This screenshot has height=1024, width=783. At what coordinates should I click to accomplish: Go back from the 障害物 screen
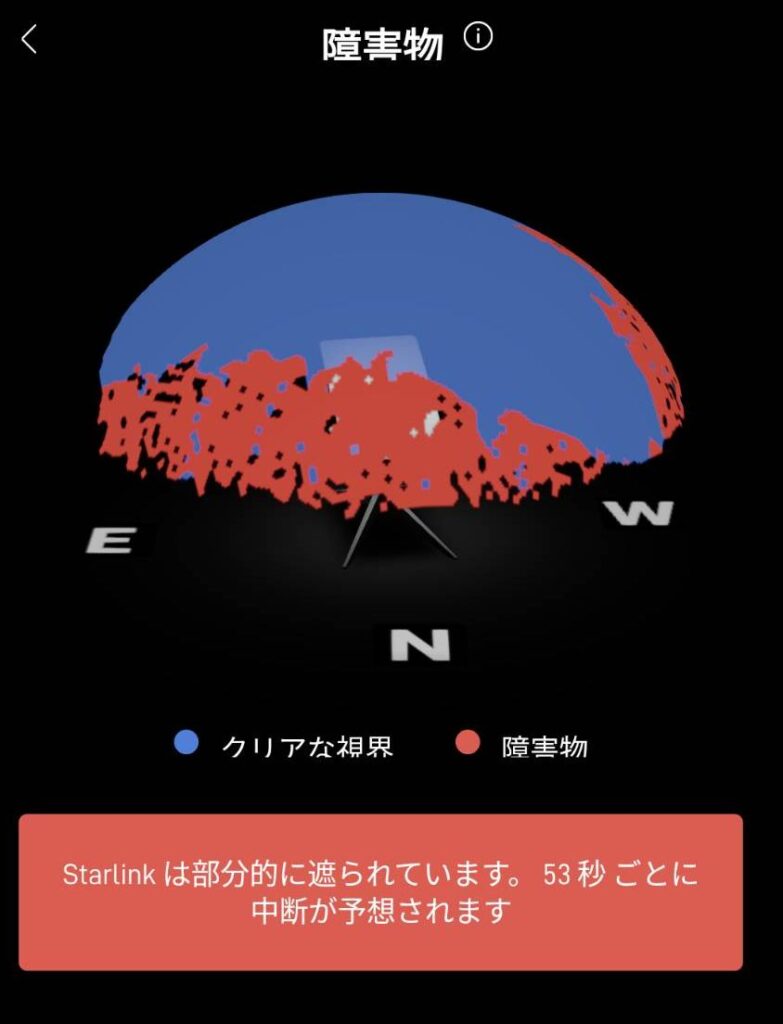[29, 40]
